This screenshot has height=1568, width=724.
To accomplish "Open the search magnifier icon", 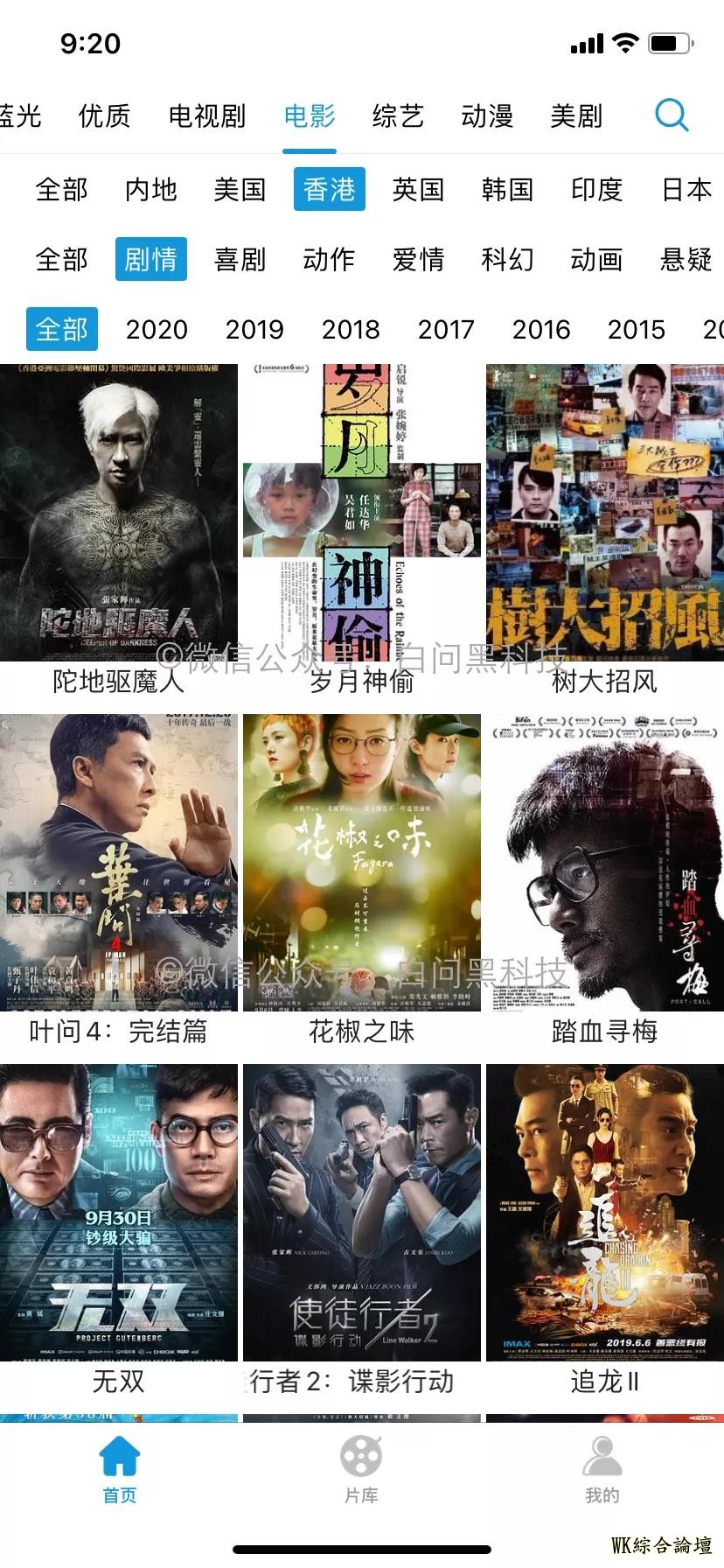I will tap(672, 115).
